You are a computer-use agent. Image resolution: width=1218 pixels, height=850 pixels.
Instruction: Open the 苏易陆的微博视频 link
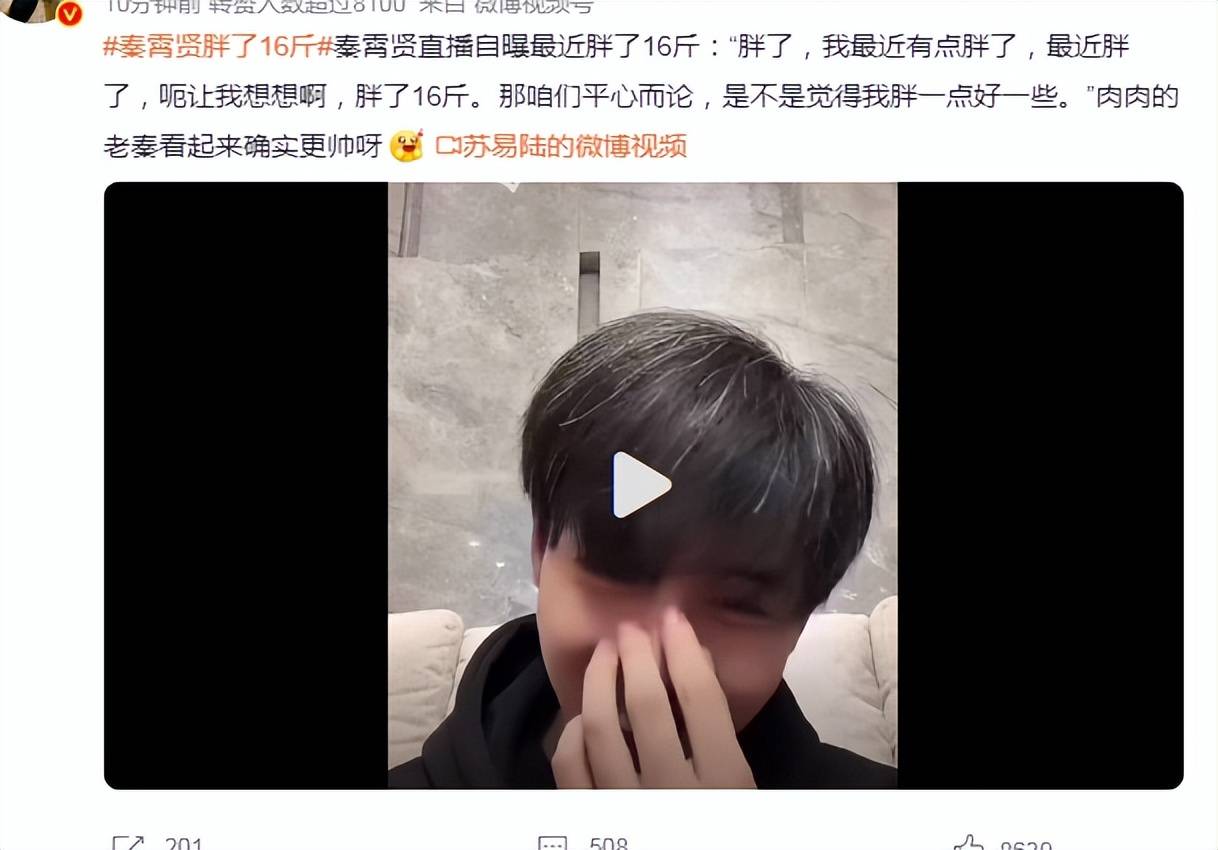[x=561, y=146]
